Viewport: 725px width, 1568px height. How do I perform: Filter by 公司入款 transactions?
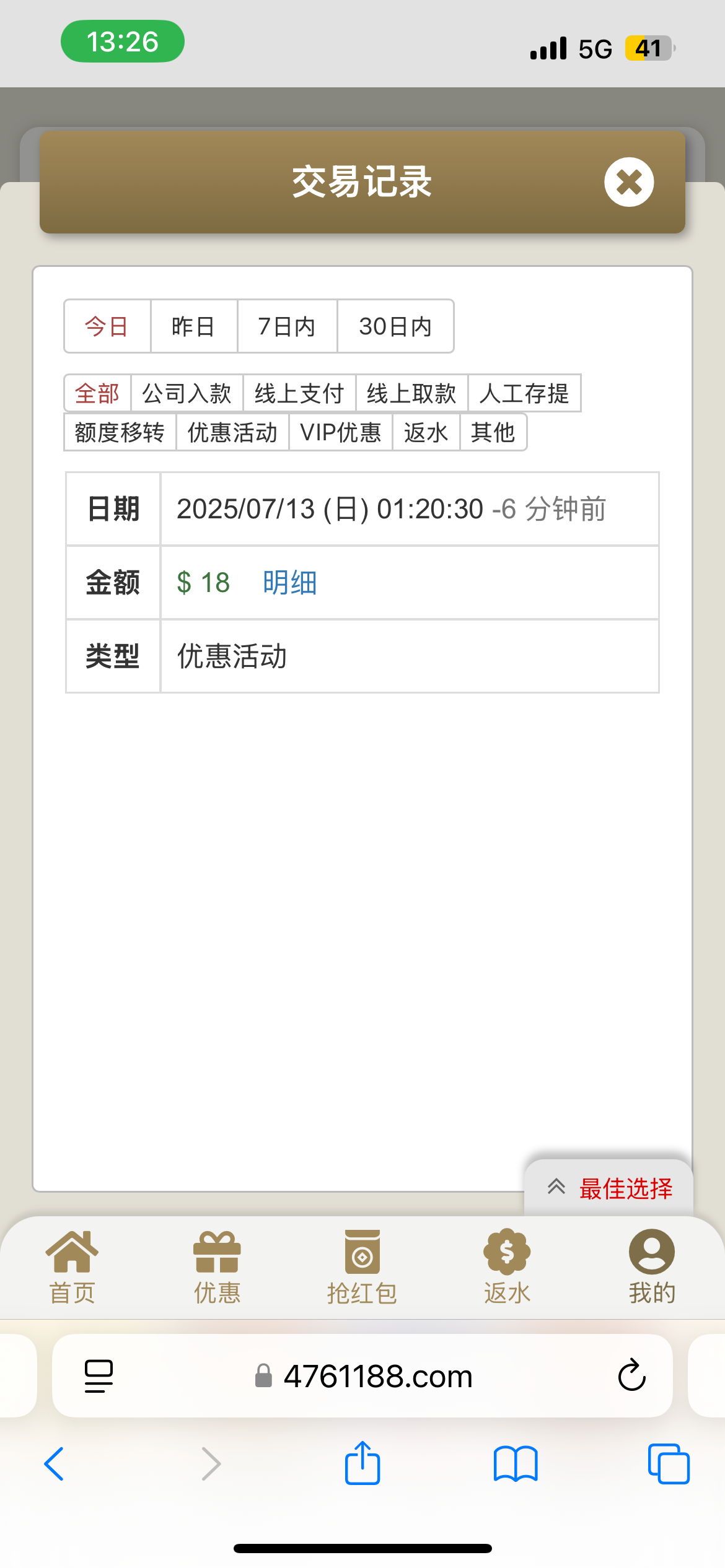point(187,393)
